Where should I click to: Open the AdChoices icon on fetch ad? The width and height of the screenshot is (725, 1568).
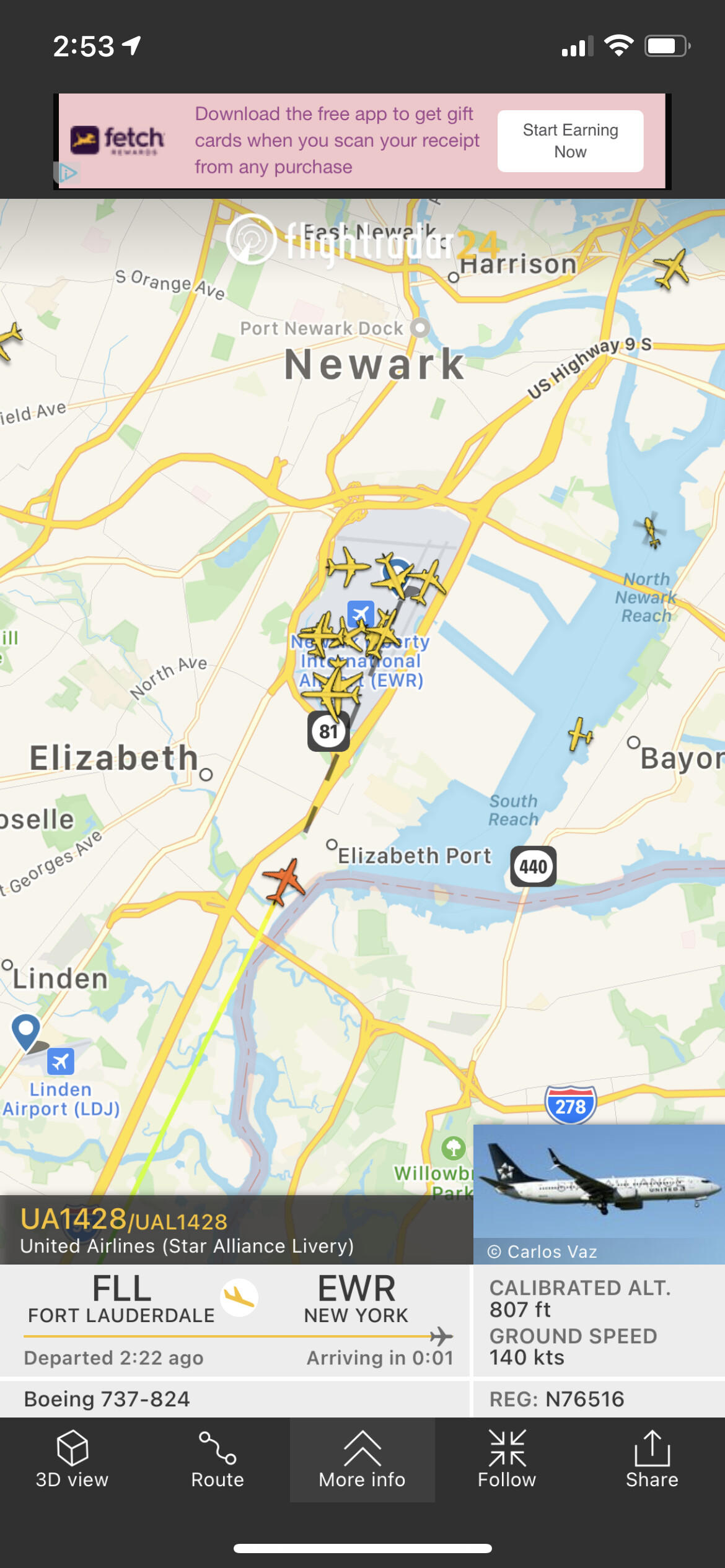click(68, 173)
